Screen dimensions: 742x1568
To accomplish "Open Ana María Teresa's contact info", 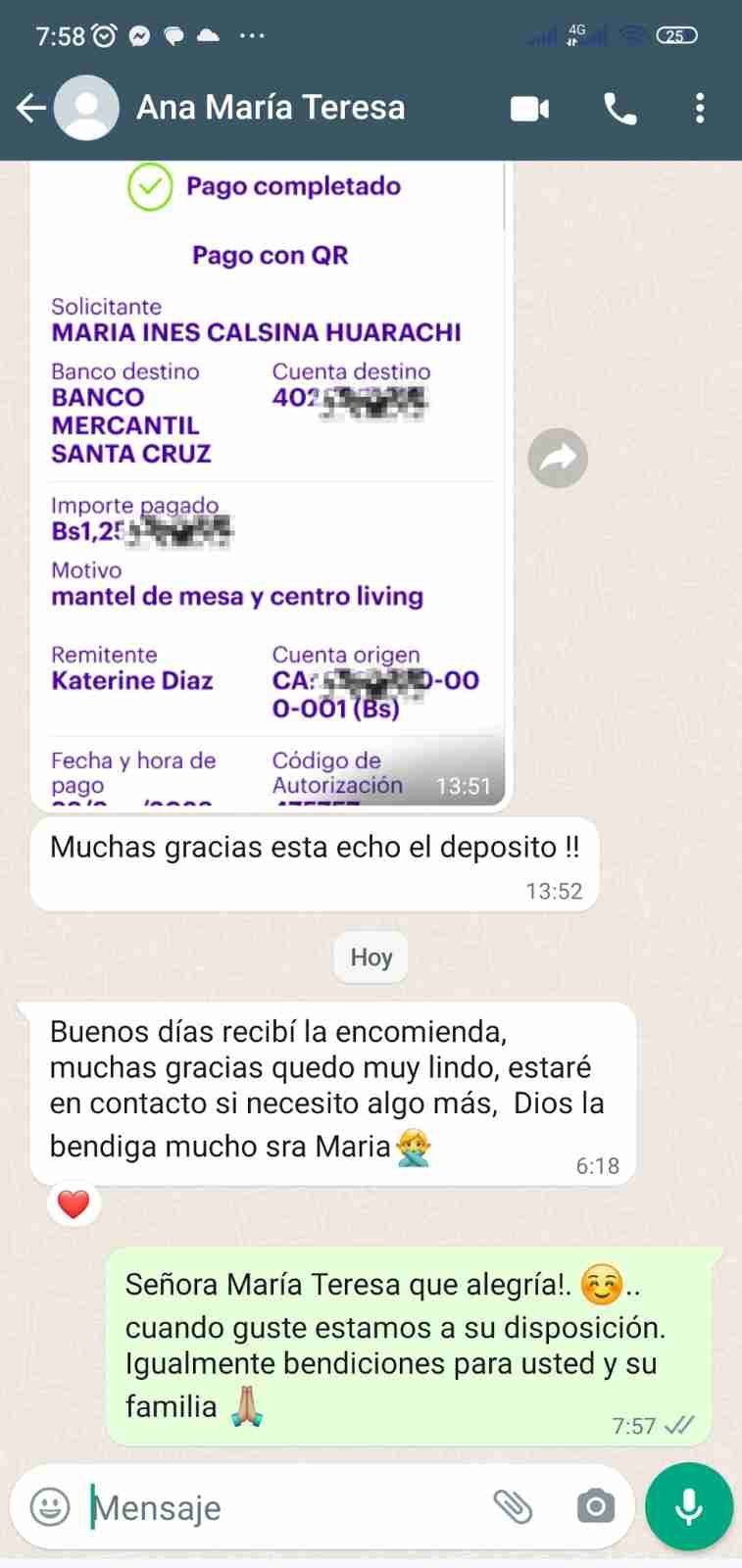I will coord(271,108).
